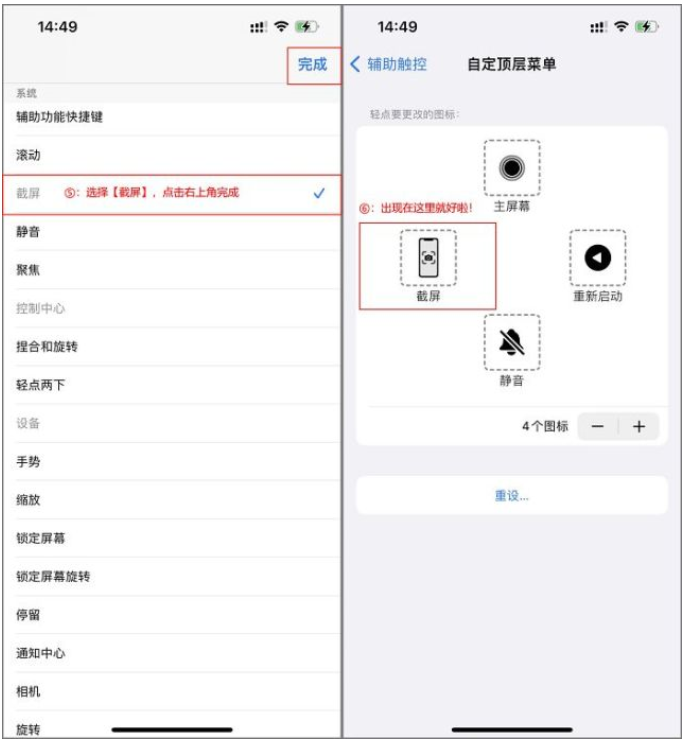Tap the 静音 bell icon slot
Screen dimensions: 685x742
pos(512,343)
